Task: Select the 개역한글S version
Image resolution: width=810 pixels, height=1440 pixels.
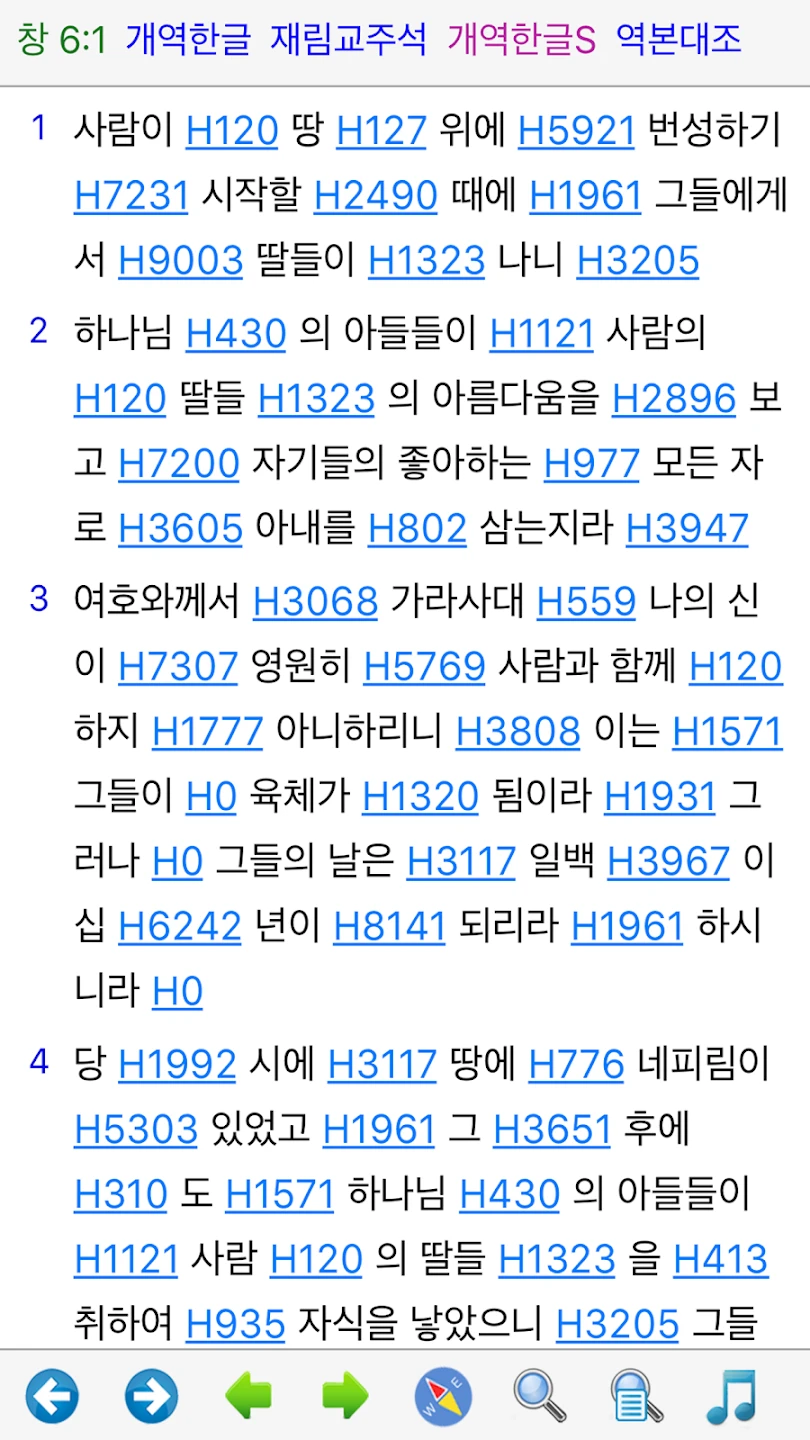Action: coord(521,39)
